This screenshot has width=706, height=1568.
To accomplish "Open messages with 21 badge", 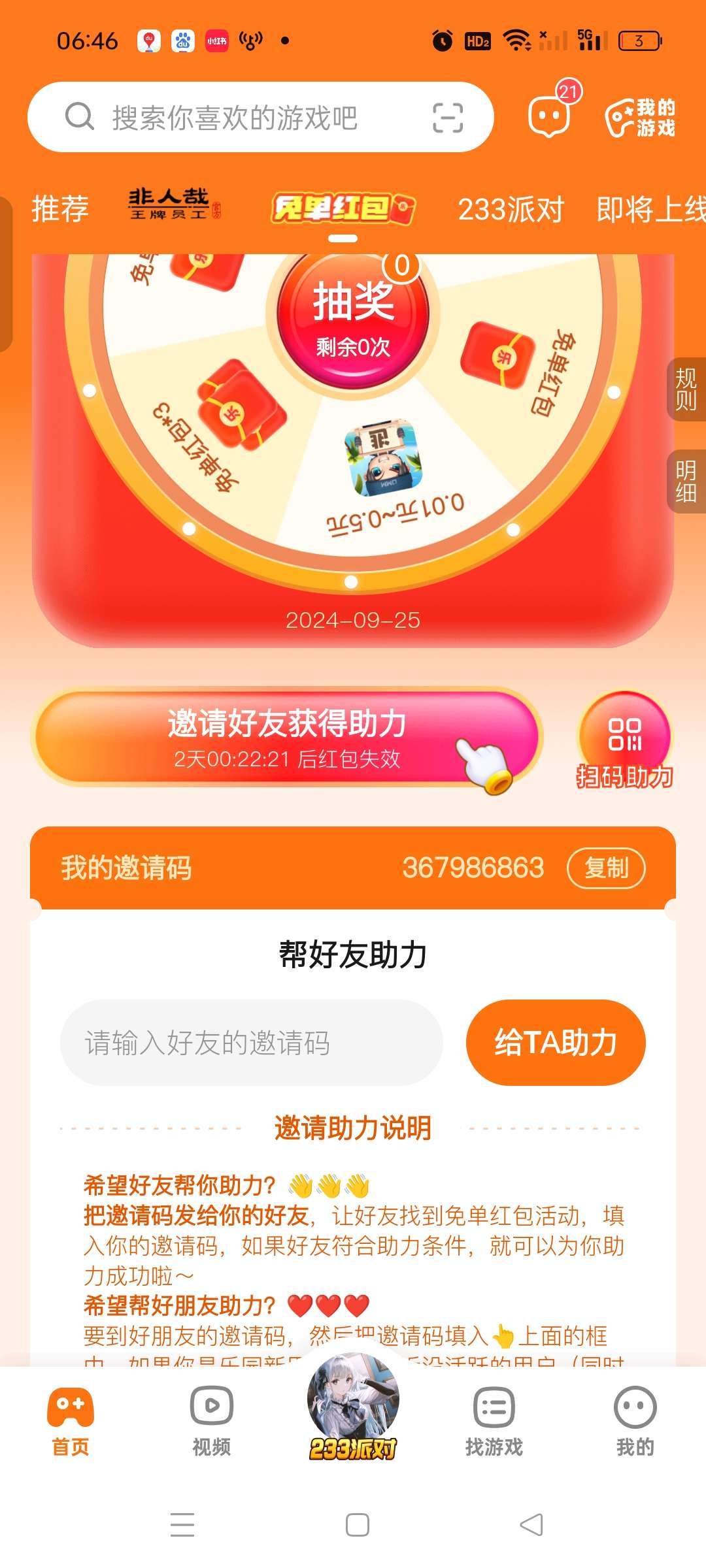I will 549,116.
